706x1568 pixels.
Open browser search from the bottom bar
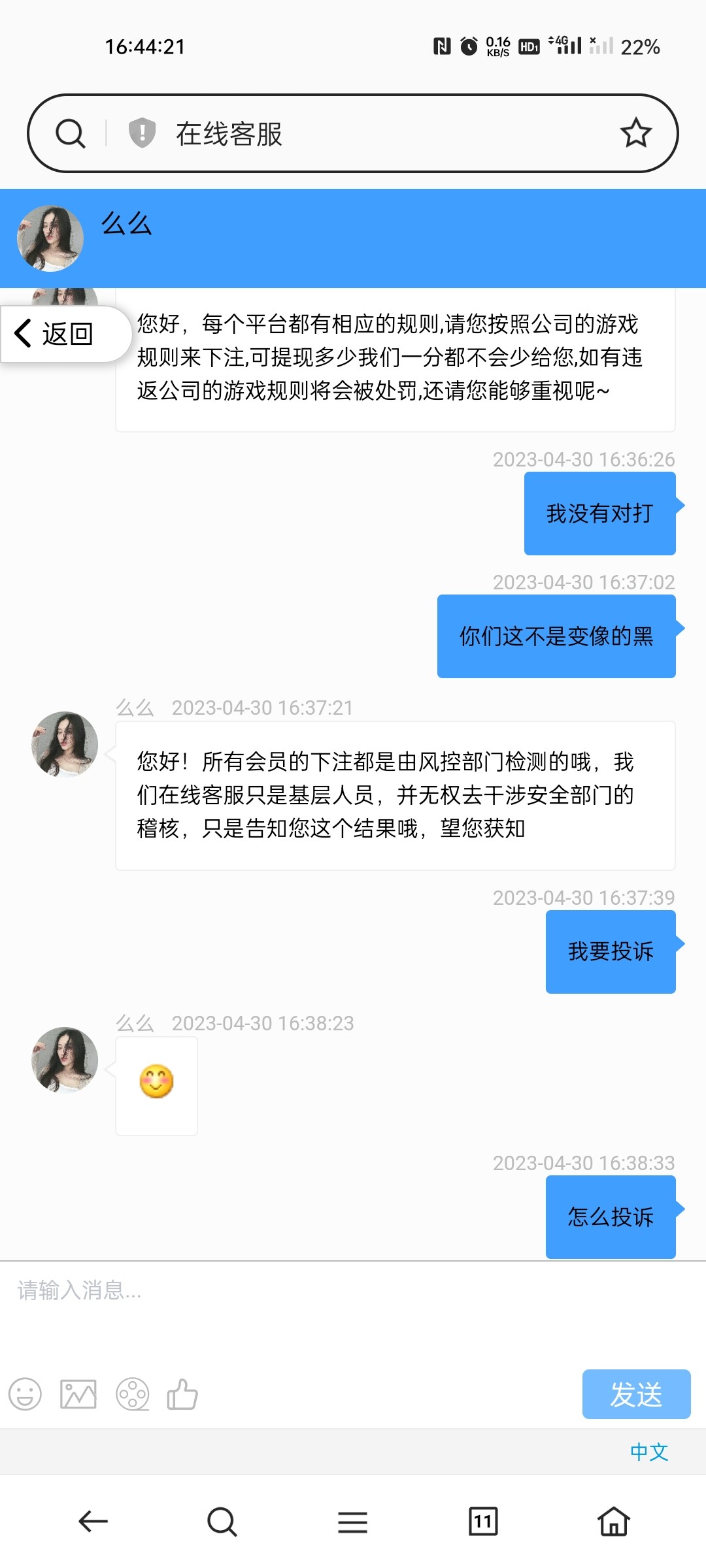coord(222,1522)
